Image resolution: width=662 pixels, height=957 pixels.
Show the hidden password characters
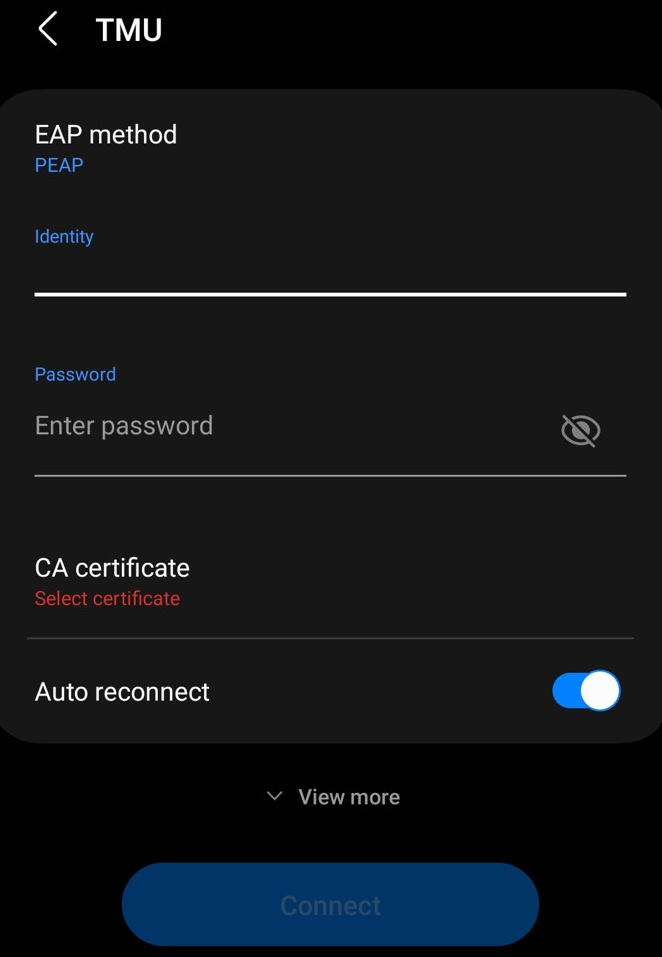click(580, 430)
